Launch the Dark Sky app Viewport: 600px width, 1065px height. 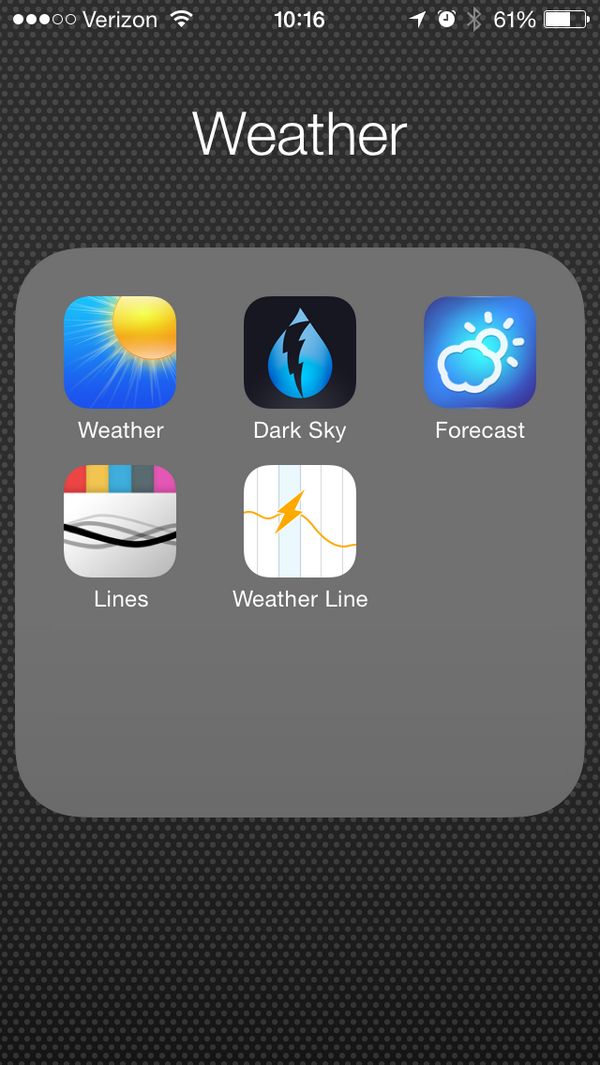click(300, 352)
